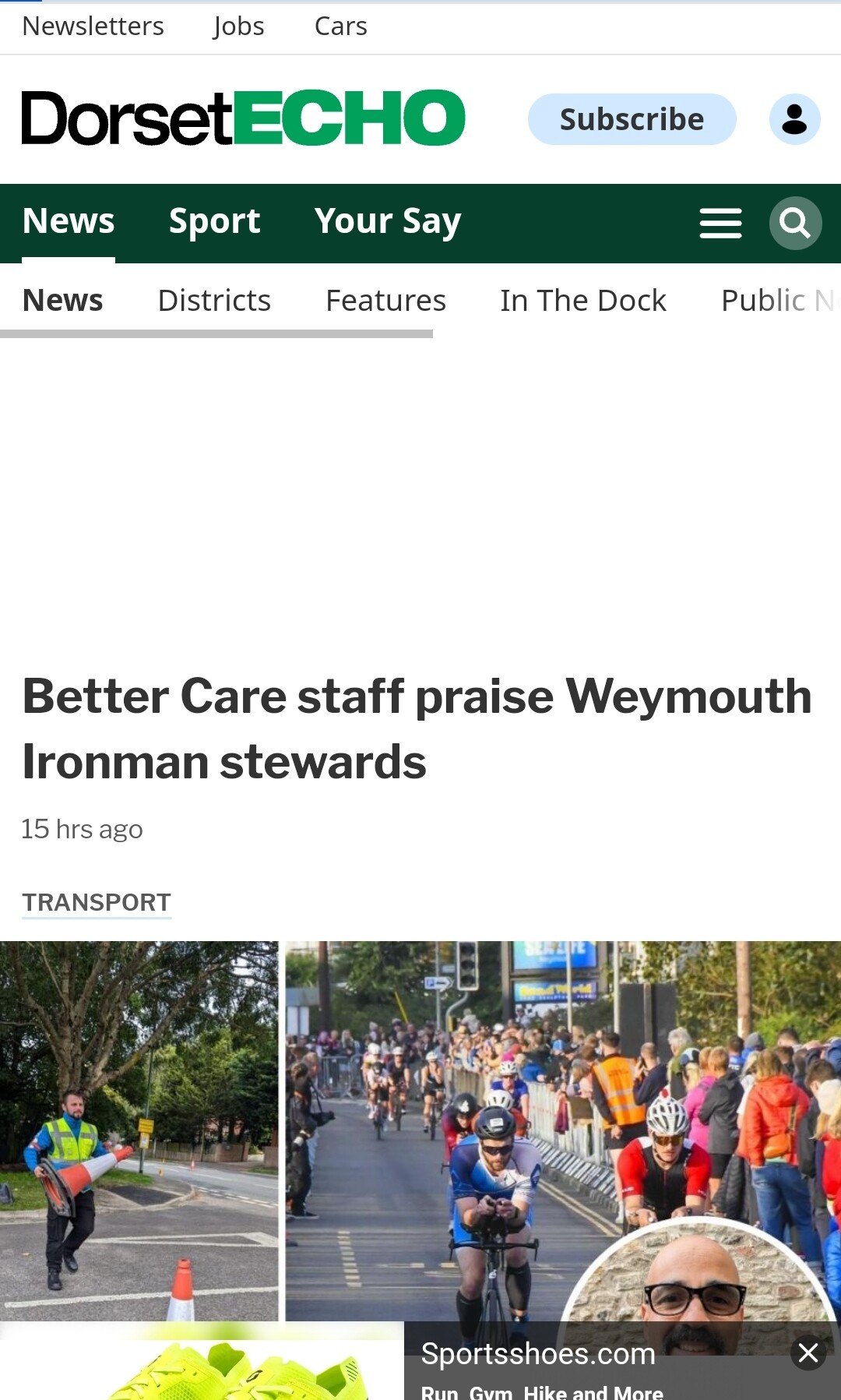This screenshot has width=841, height=1400.
Task: Switch to the Sport section
Action: 214,221
